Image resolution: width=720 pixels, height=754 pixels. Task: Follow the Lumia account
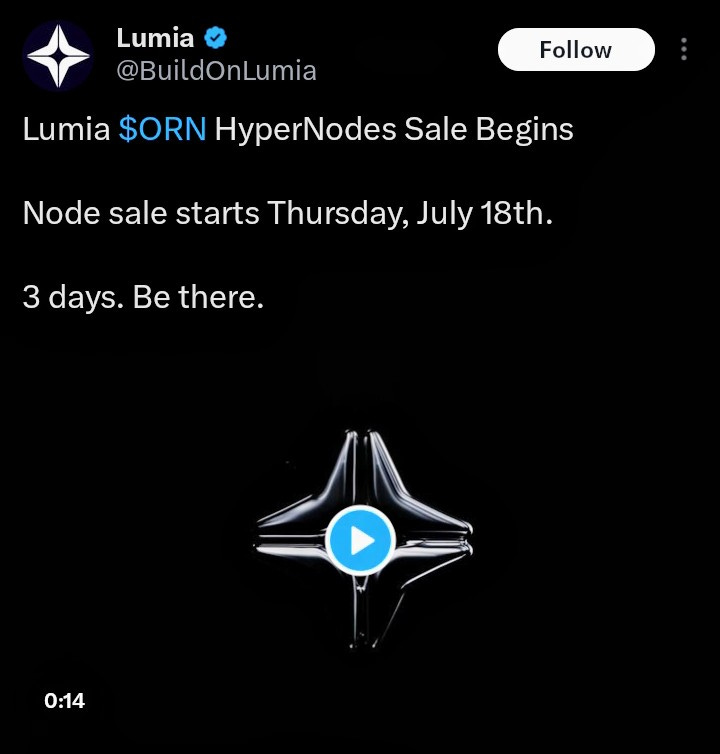tap(575, 50)
